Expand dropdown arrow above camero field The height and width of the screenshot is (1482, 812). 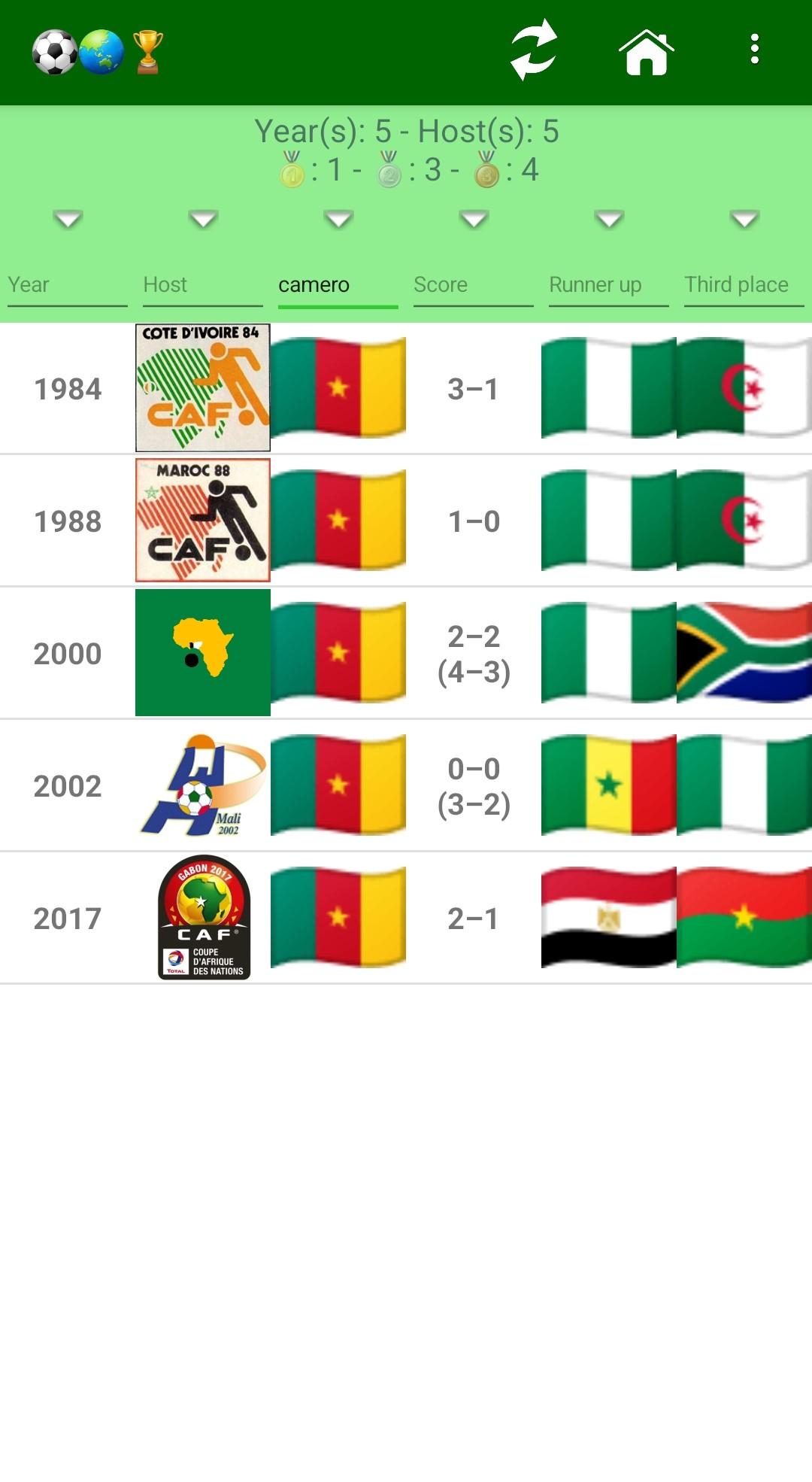[x=338, y=220]
